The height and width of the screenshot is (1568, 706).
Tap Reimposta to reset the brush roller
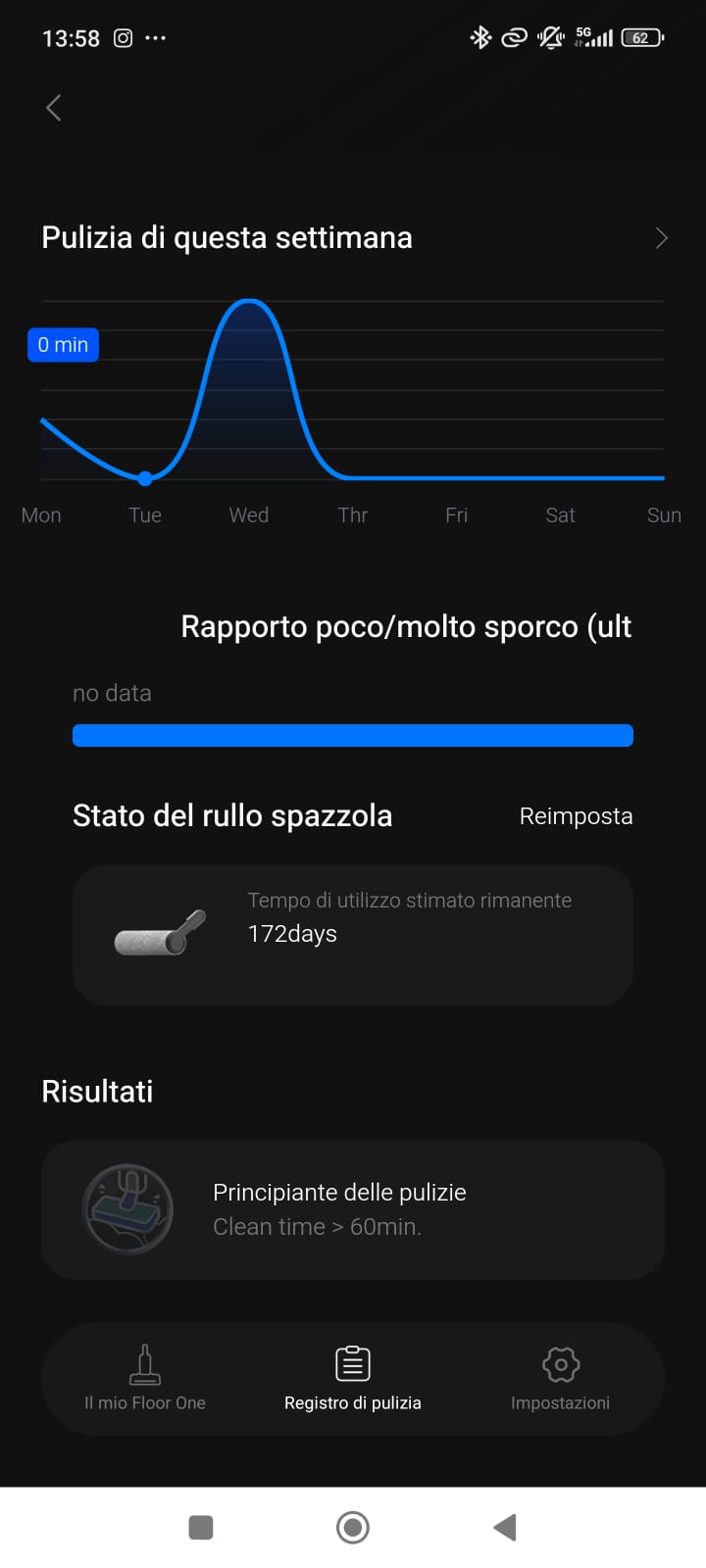pyautogui.click(x=576, y=816)
